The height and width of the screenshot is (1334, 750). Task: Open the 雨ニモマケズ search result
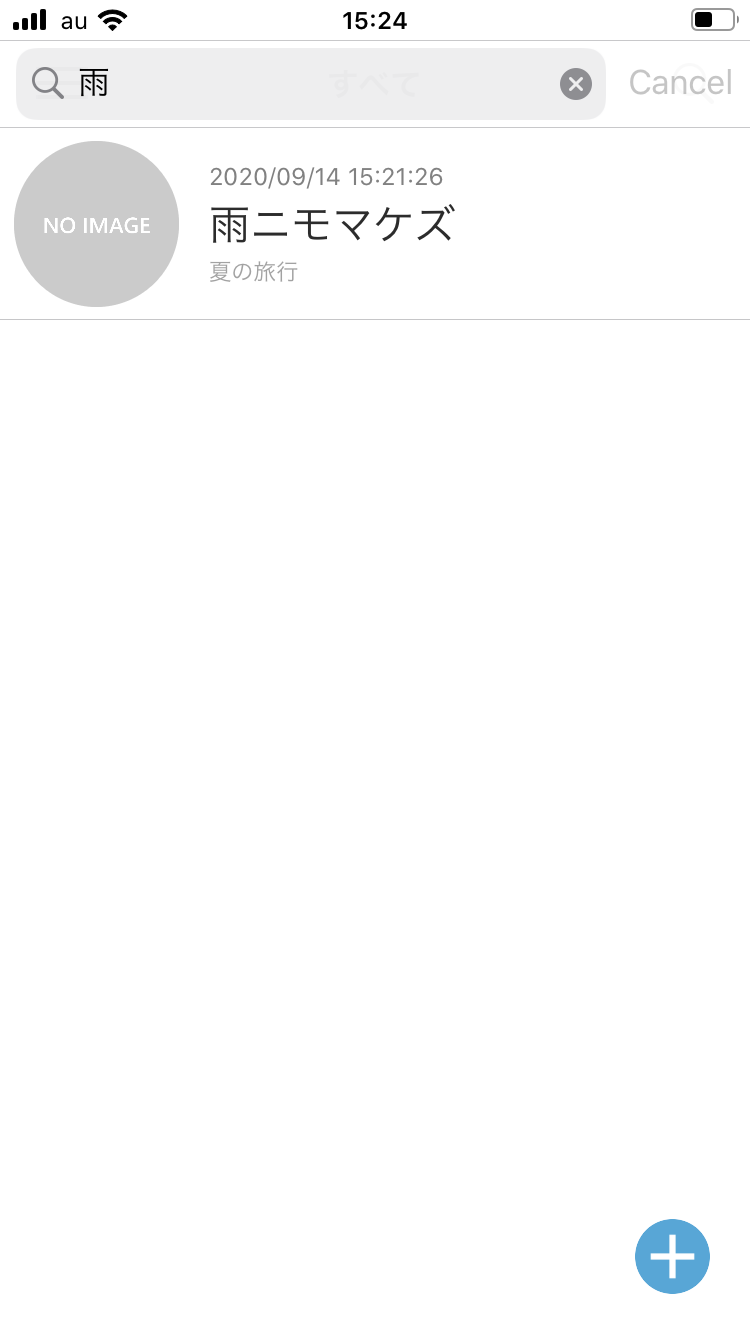click(375, 224)
